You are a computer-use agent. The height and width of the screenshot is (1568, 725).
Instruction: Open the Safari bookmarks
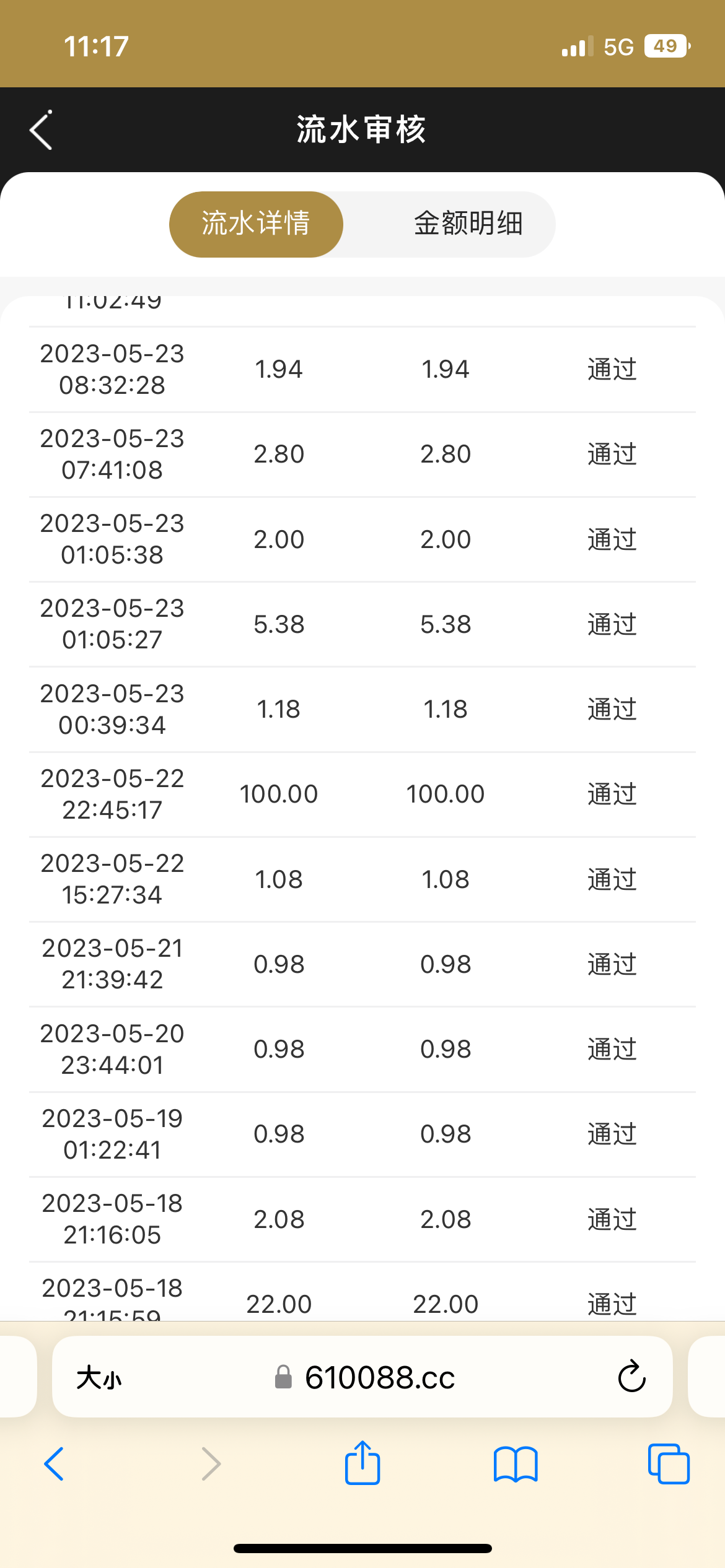[x=516, y=1464]
